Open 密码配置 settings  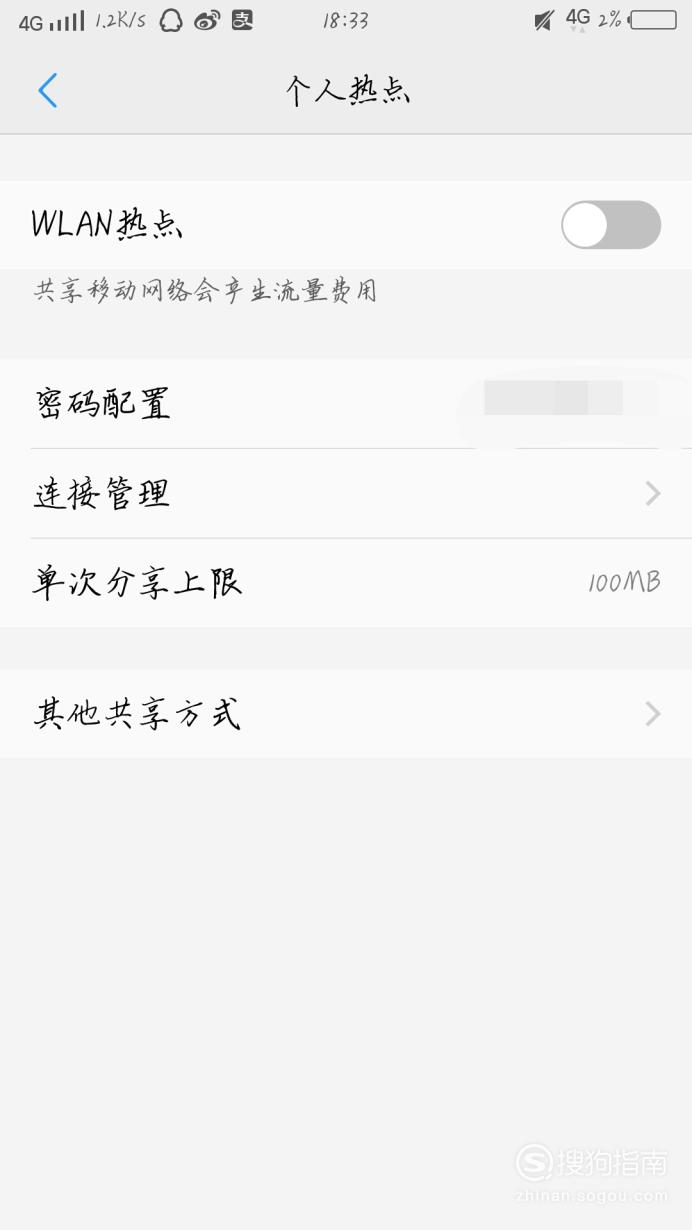346,404
